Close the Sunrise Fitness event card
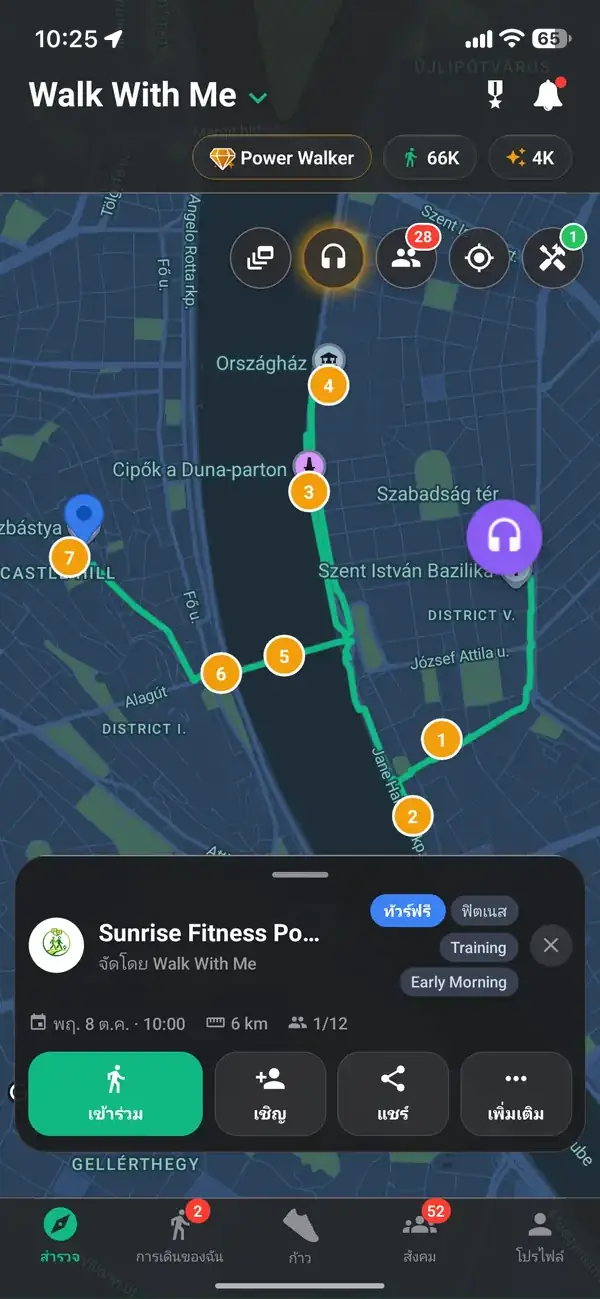The height and width of the screenshot is (1299, 600). click(x=551, y=945)
